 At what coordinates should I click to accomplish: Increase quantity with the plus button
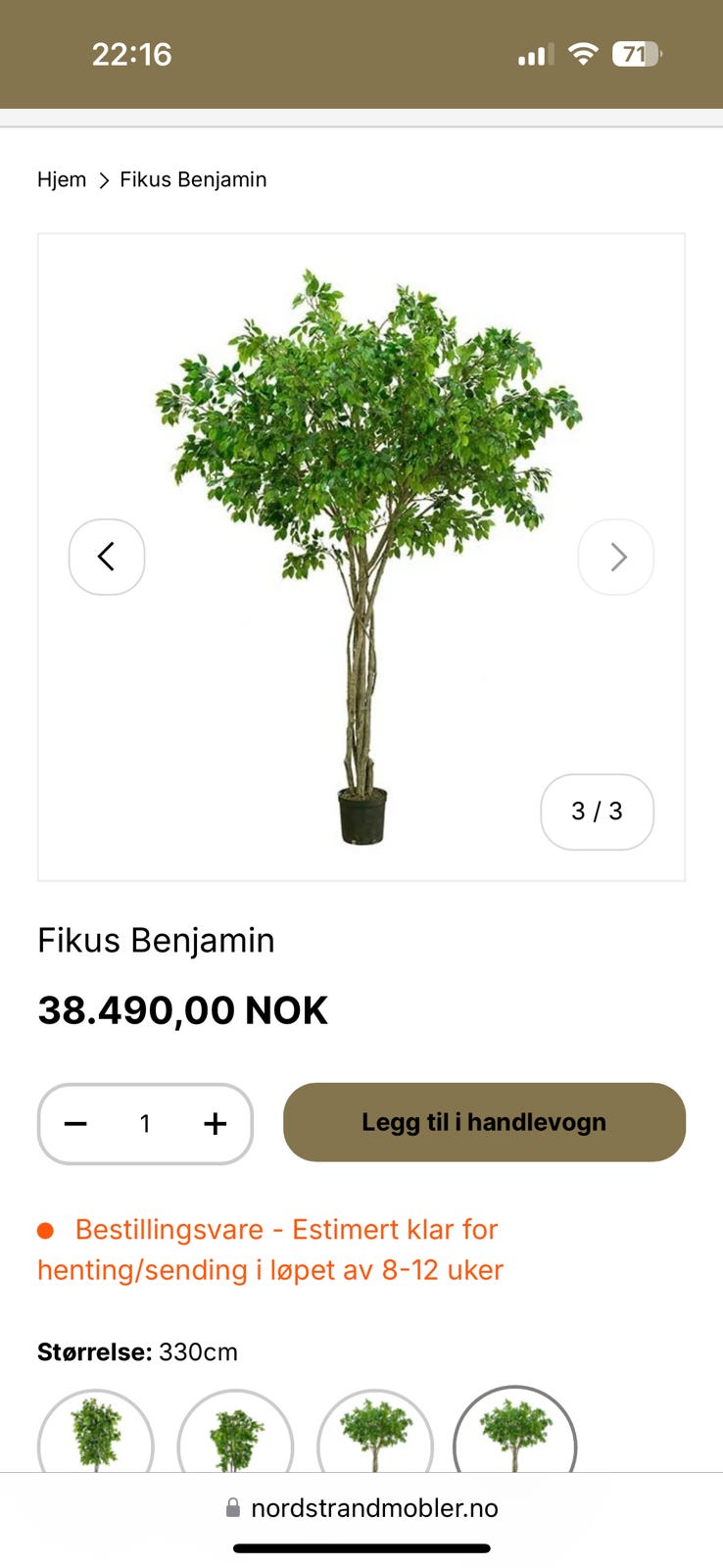click(x=215, y=1124)
